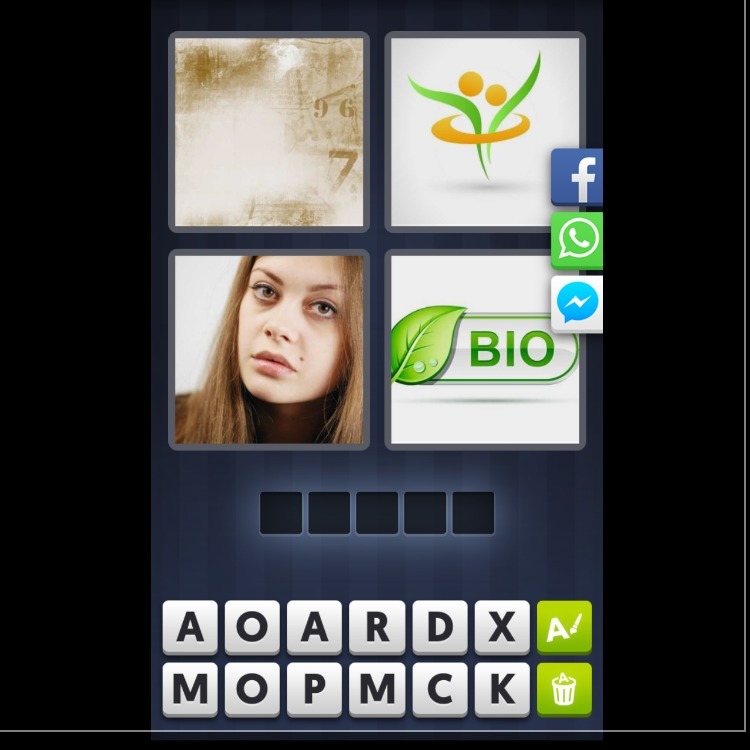The image size is (750, 750).
Task: Select the letter tile K
Action: [502, 689]
